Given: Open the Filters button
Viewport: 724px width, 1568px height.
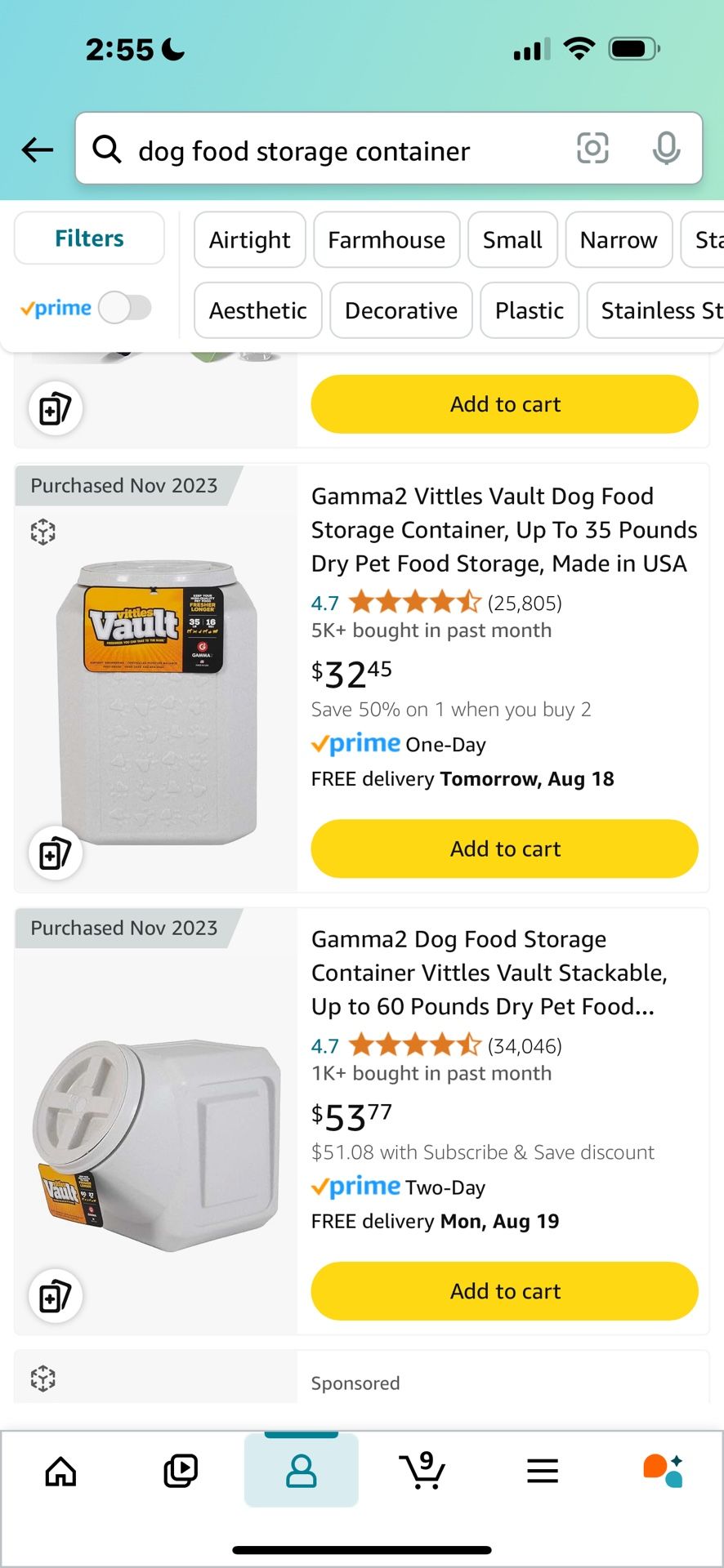Looking at the screenshot, I should 89,238.
